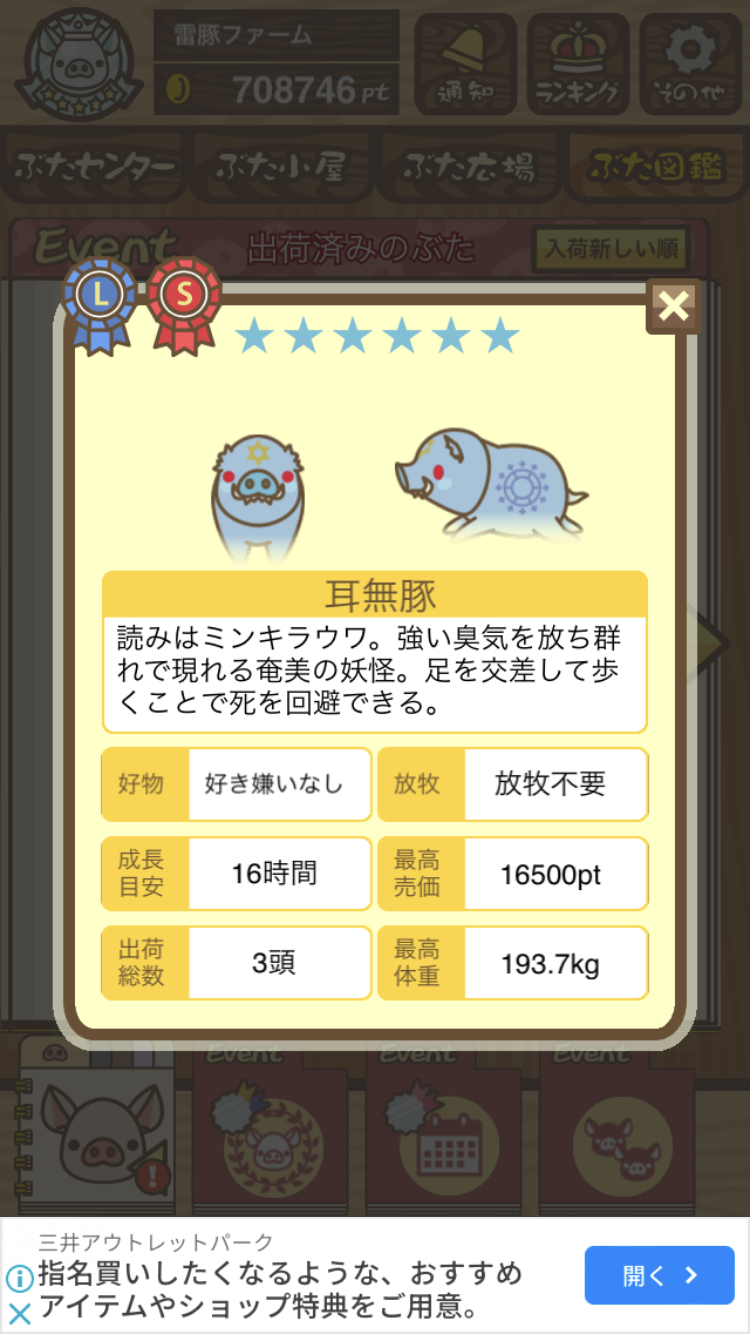Viewport: 750px width, 1334px height.
Task: Switch to the ぶた小屋 tab
Action: coord(282,168)
